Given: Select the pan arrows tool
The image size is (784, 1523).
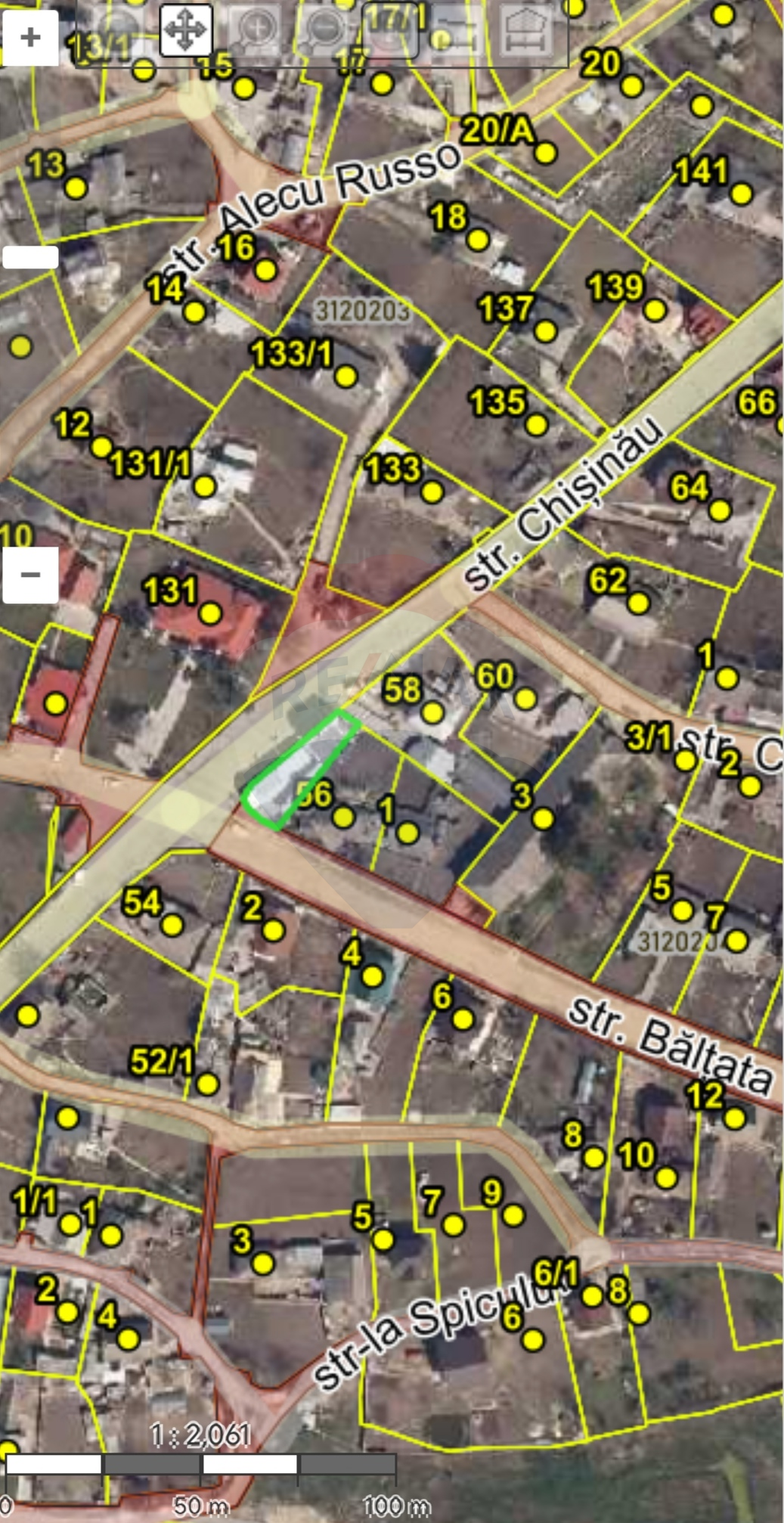Looking at the screenshot, I should point(186,31).
